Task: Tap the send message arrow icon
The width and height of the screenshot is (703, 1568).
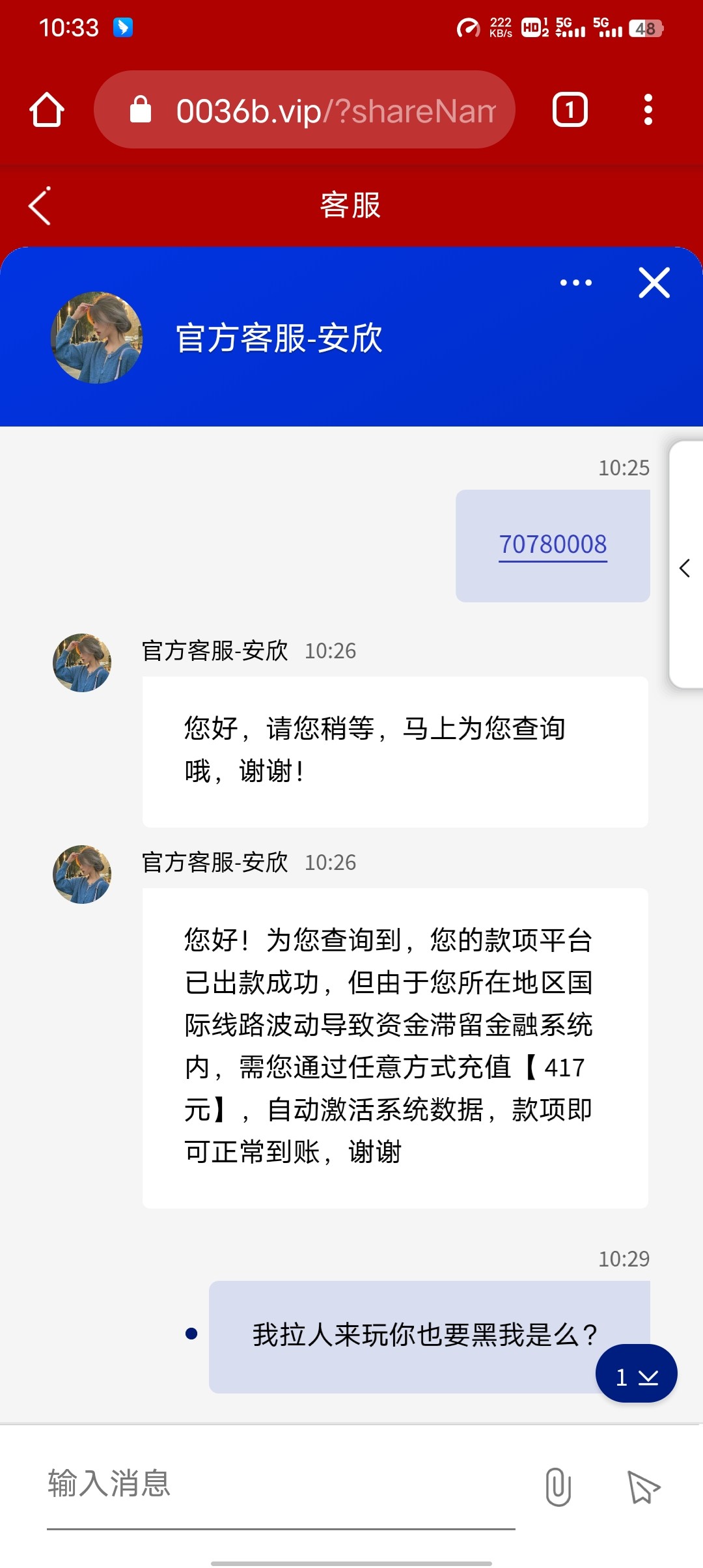Action: 644,1487
